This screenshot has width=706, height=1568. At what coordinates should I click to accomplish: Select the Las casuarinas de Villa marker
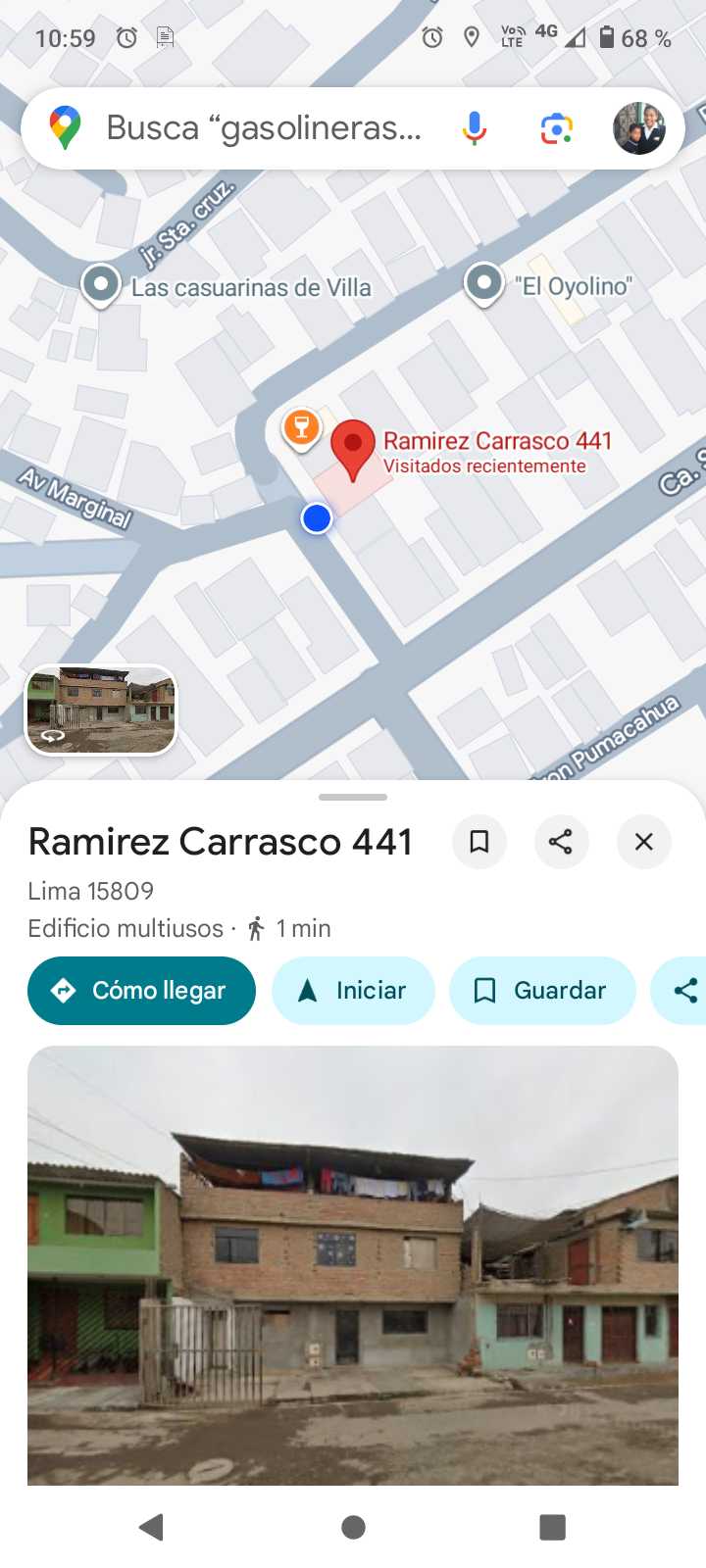point(100,284)
